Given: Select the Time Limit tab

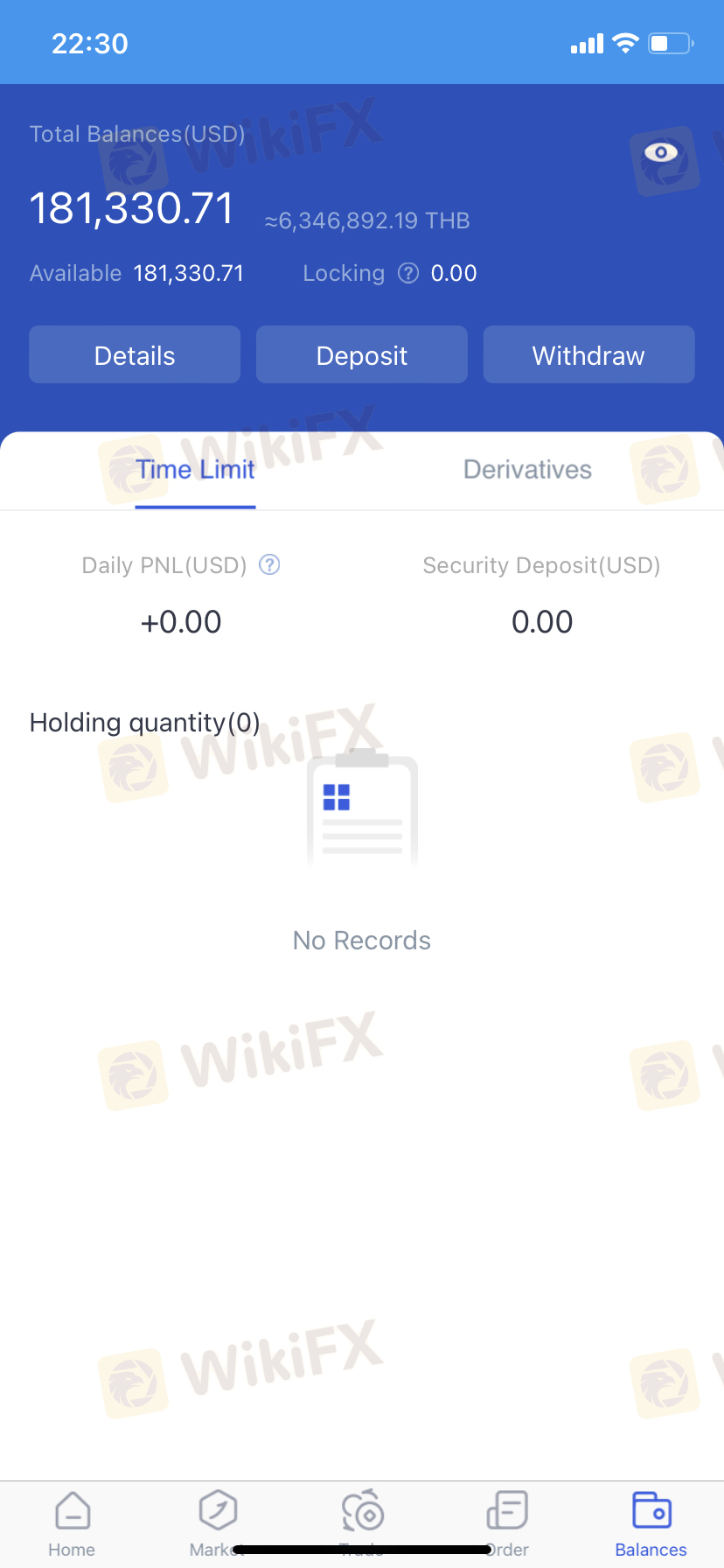Looking at the screenshot, I should pos(195,470).
